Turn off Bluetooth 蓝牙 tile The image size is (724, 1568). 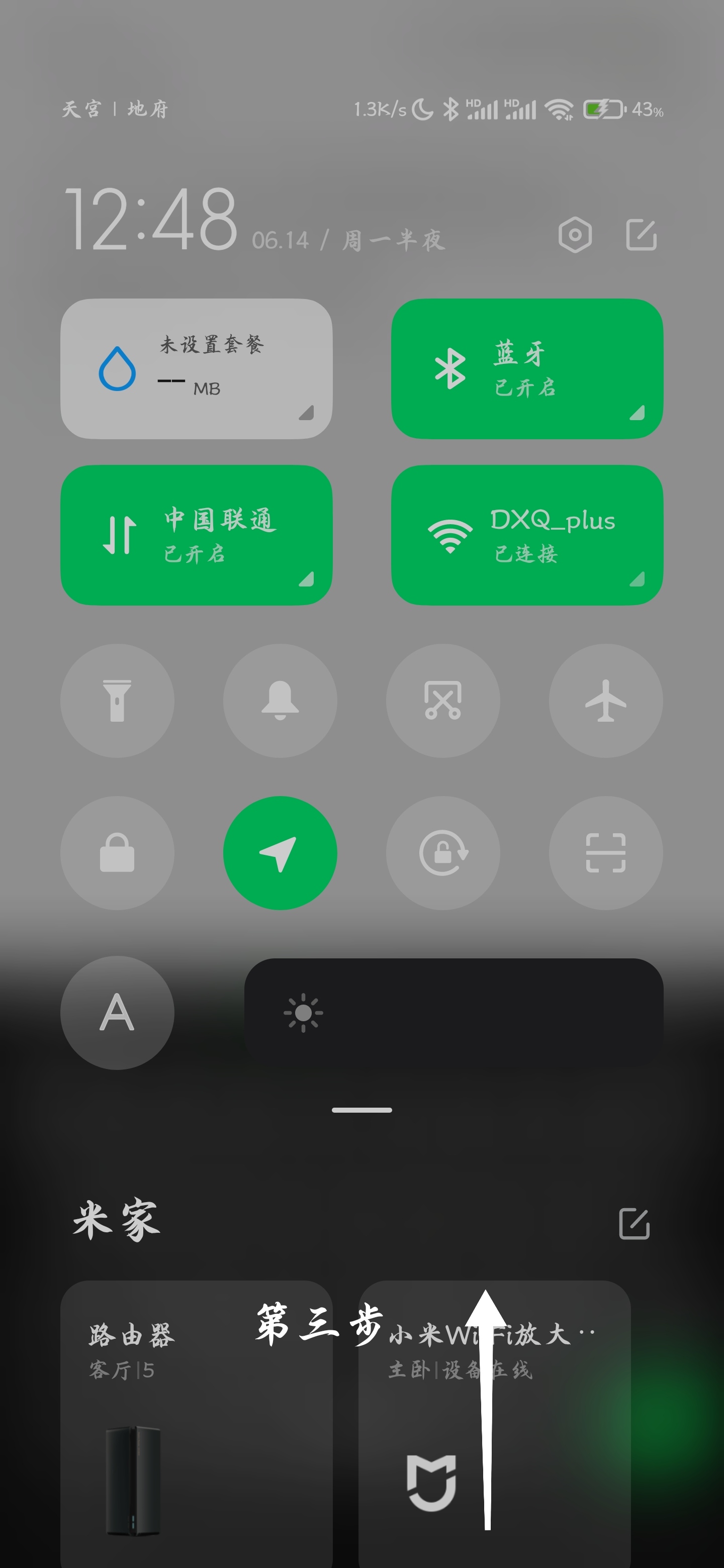click(x=527, y=368)
